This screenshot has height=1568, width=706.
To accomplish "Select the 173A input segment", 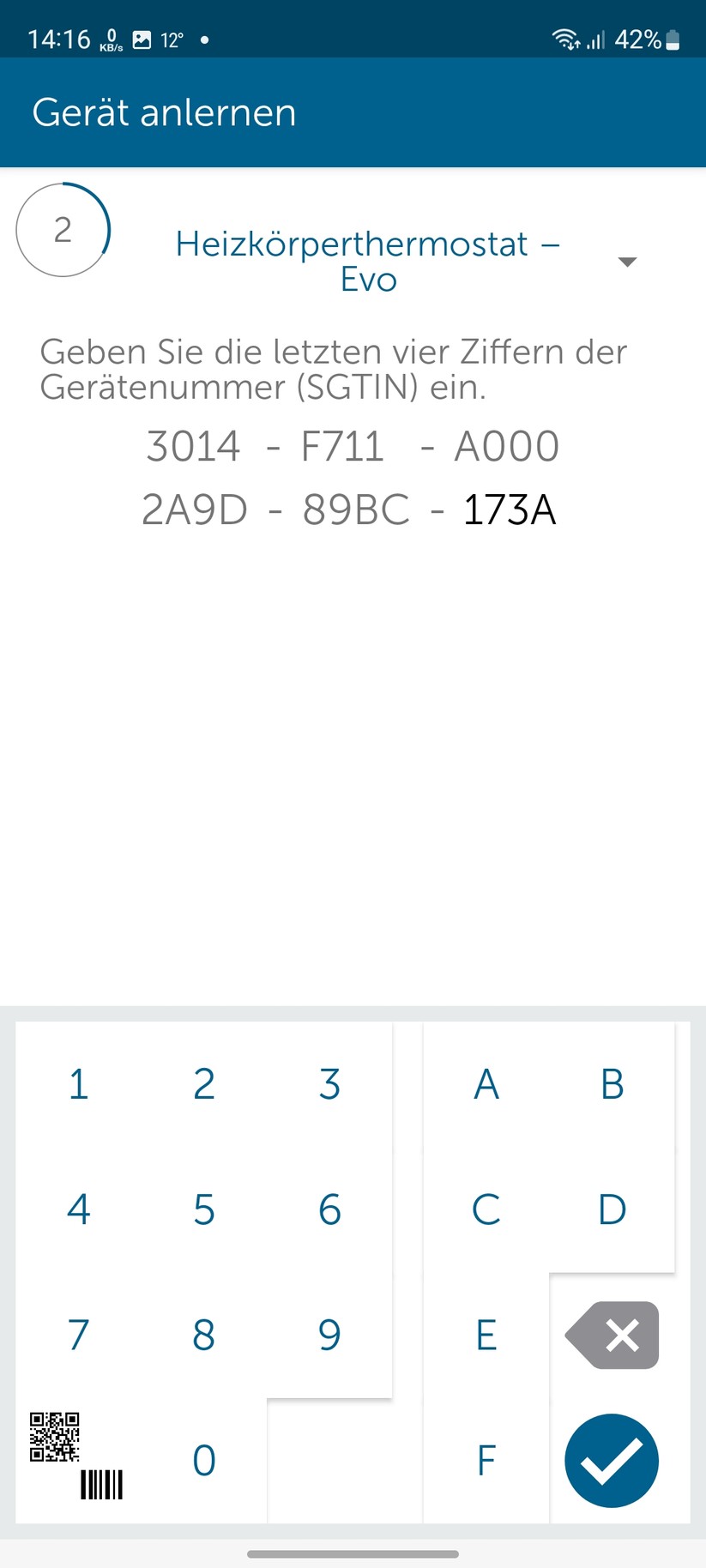I will pyautogui.click(x=509, y=510).
